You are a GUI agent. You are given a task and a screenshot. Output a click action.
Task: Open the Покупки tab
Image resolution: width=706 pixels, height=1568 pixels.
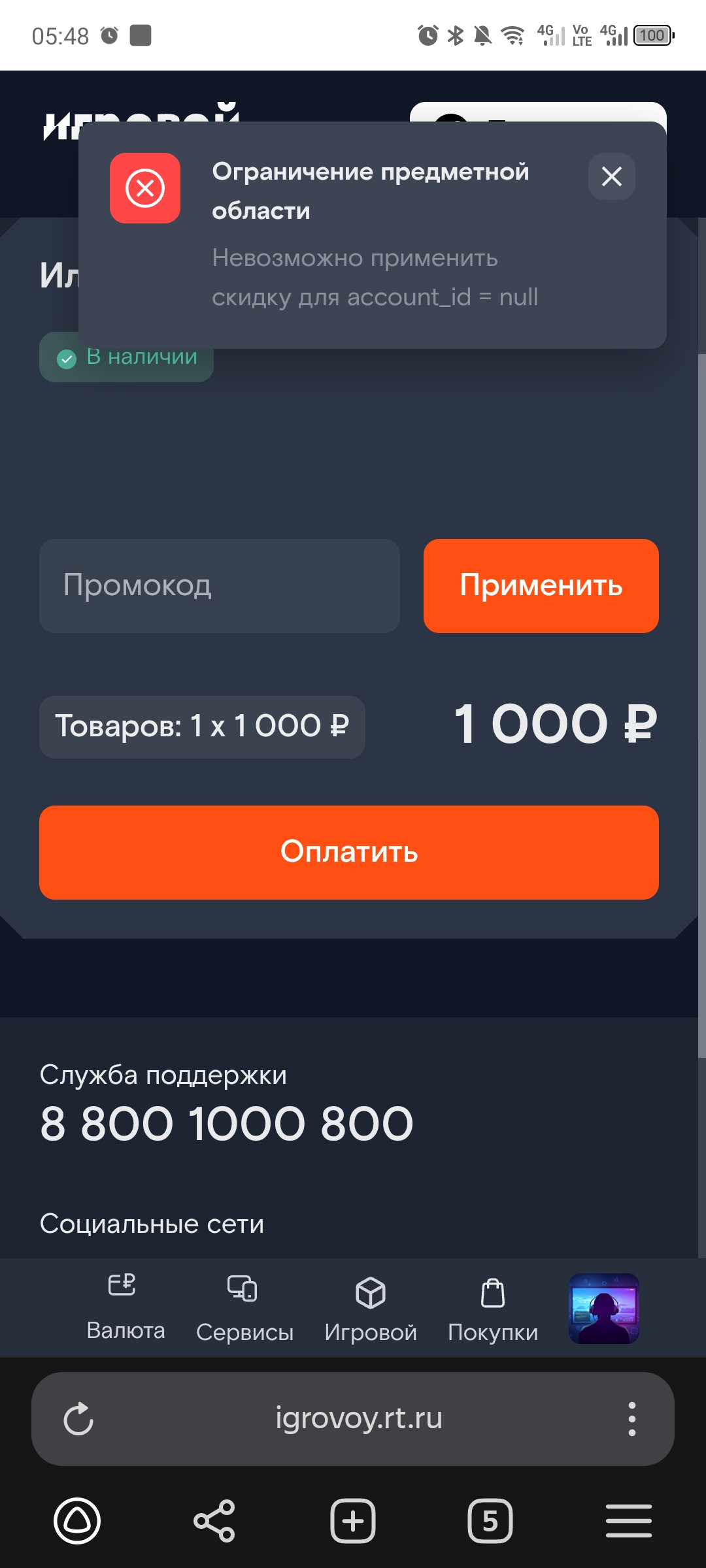tap(493, 1308)
